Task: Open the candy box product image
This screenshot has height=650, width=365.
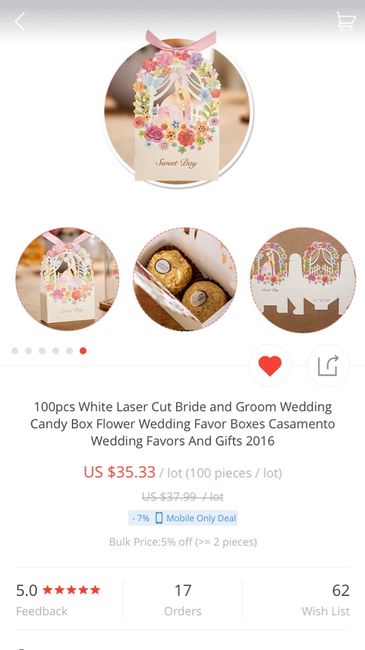Action: (178, 111)
